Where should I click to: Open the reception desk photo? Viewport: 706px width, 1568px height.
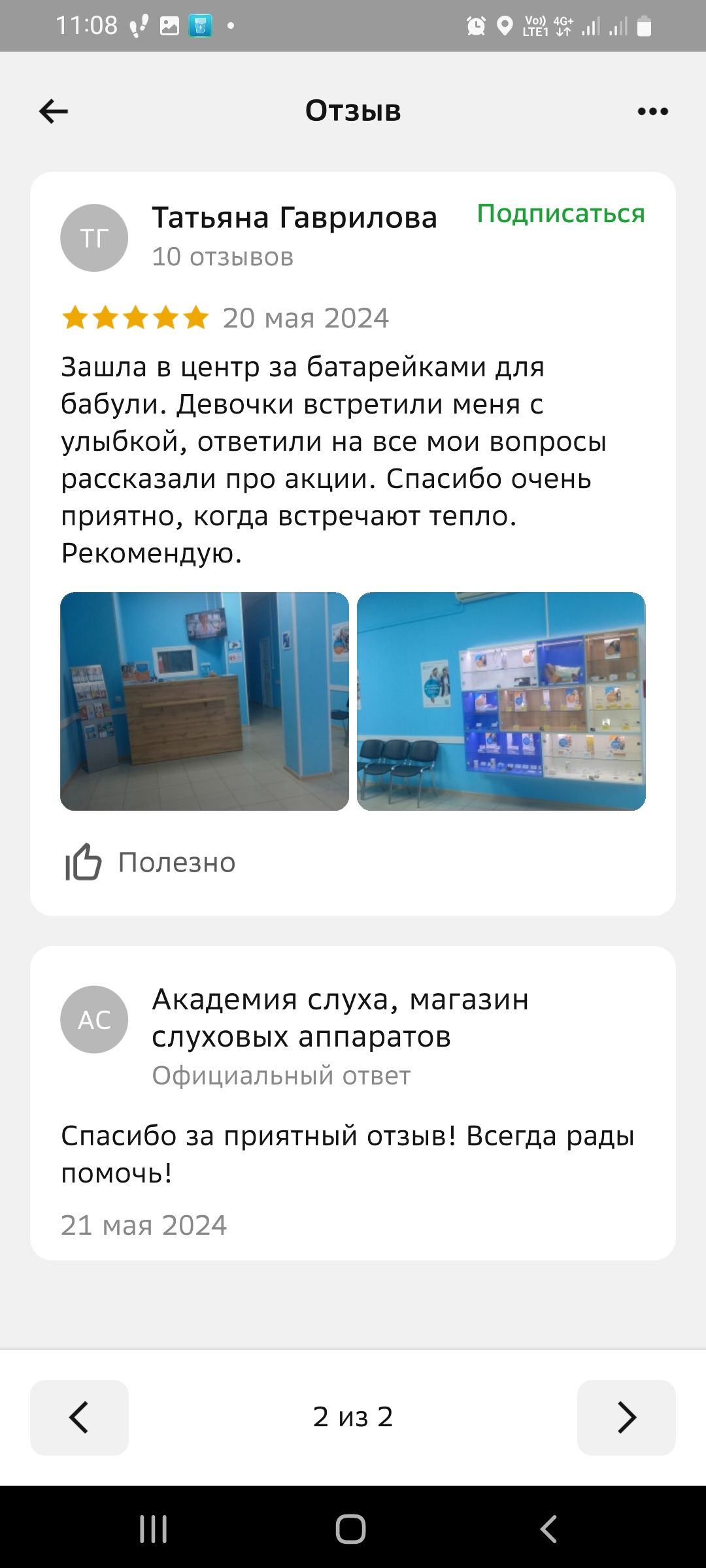tap(205, 701)
